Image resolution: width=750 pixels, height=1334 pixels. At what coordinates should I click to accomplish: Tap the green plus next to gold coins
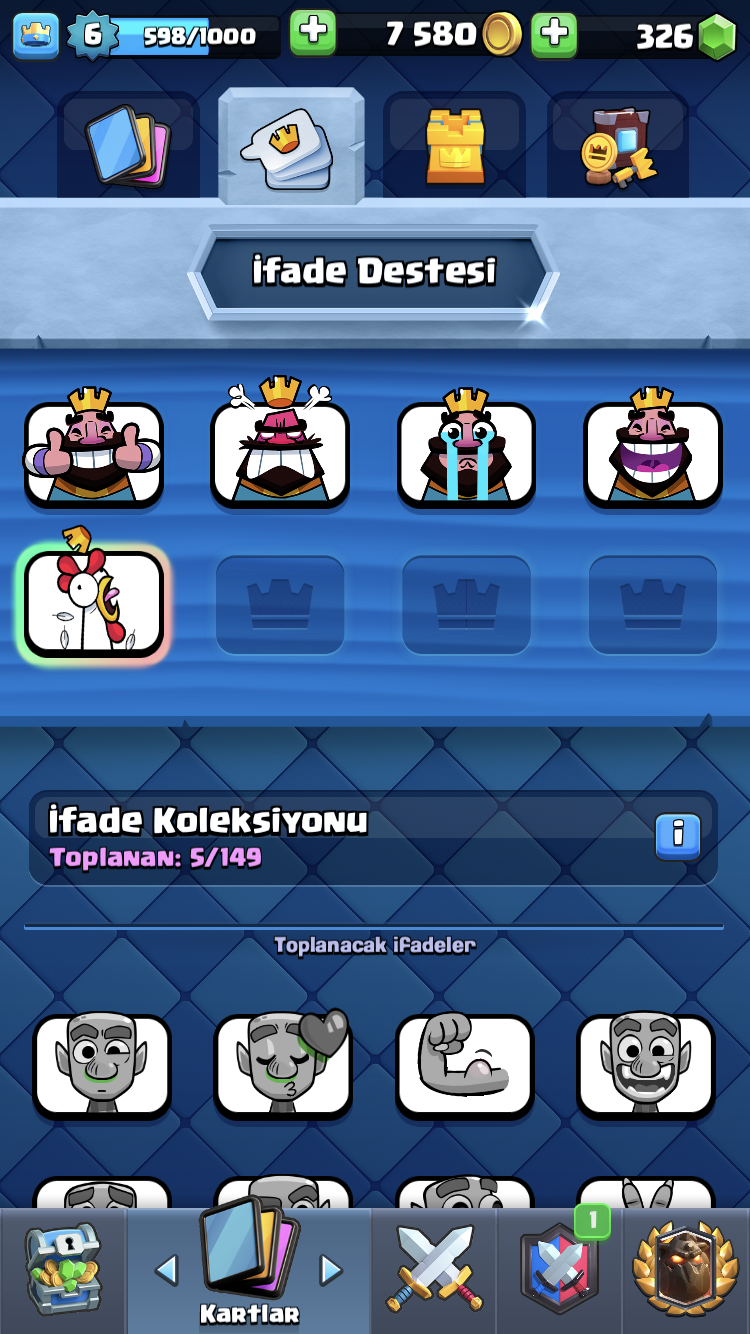point(313,33)
